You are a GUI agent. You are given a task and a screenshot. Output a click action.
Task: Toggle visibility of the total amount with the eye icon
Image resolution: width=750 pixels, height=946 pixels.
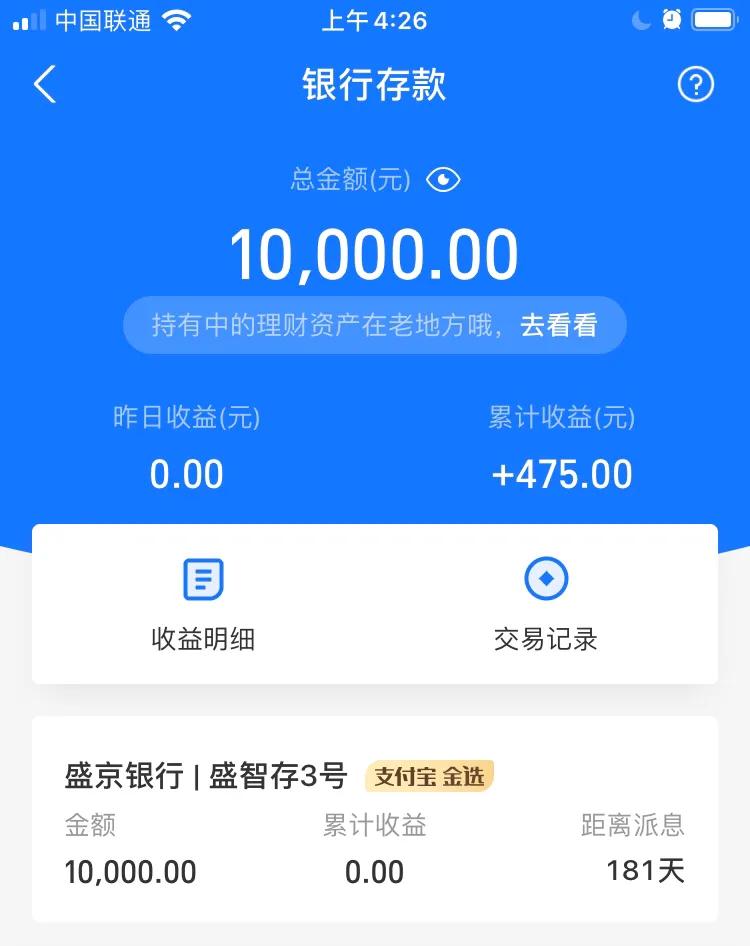tap(443, 180)
